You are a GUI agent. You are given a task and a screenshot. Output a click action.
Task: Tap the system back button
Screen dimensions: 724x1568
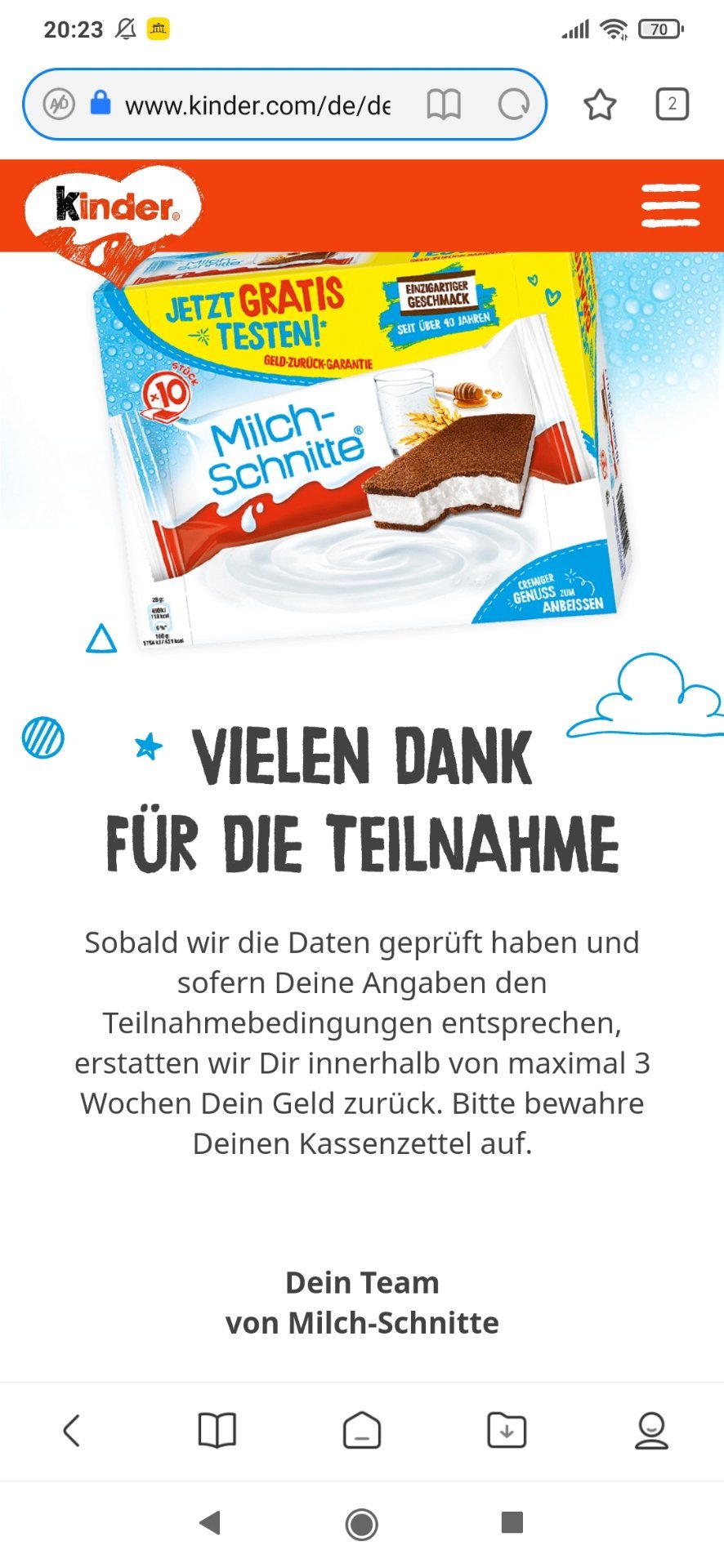click(210, 1522)
